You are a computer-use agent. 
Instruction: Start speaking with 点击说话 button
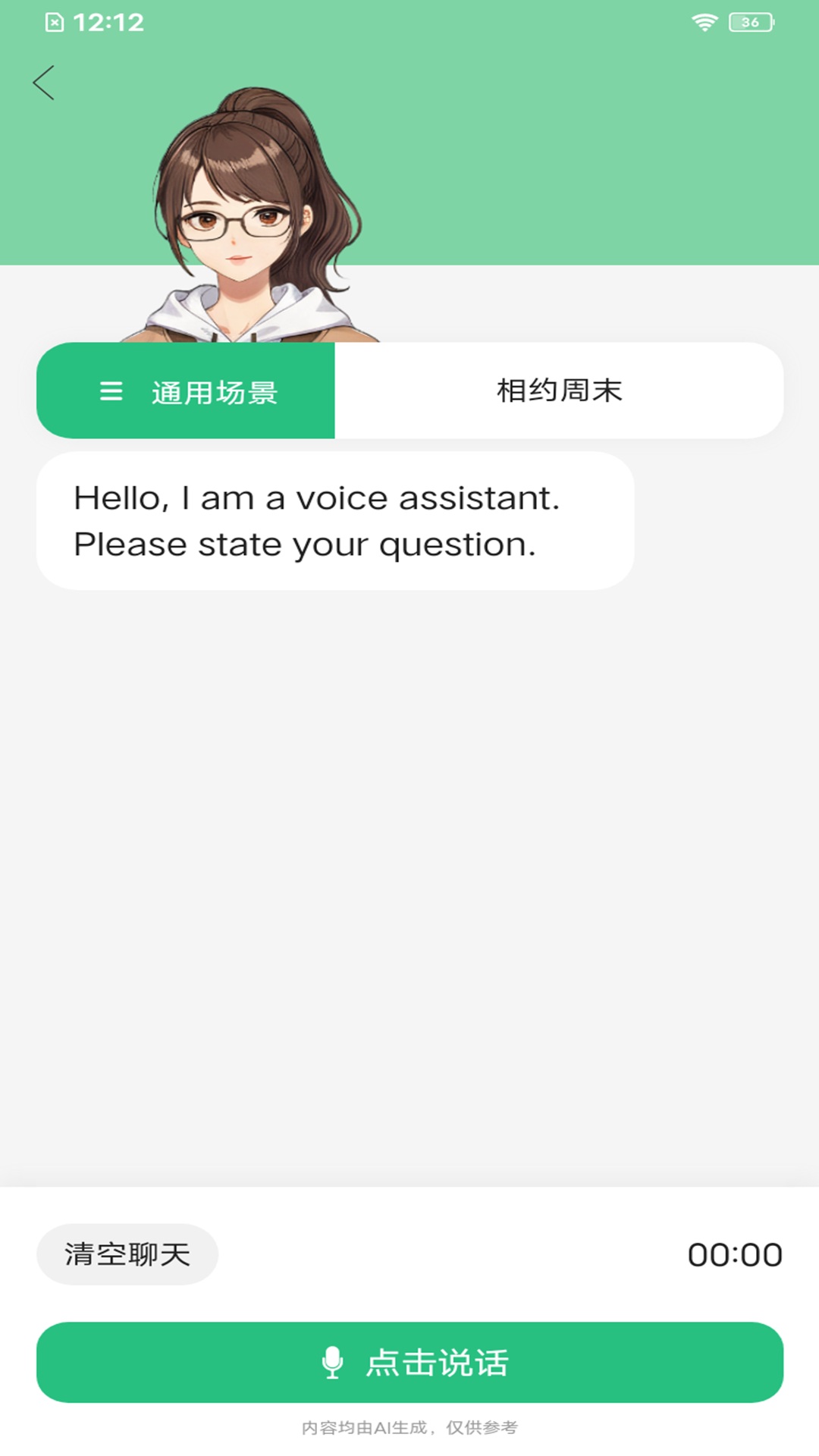tap(409, 1363)
